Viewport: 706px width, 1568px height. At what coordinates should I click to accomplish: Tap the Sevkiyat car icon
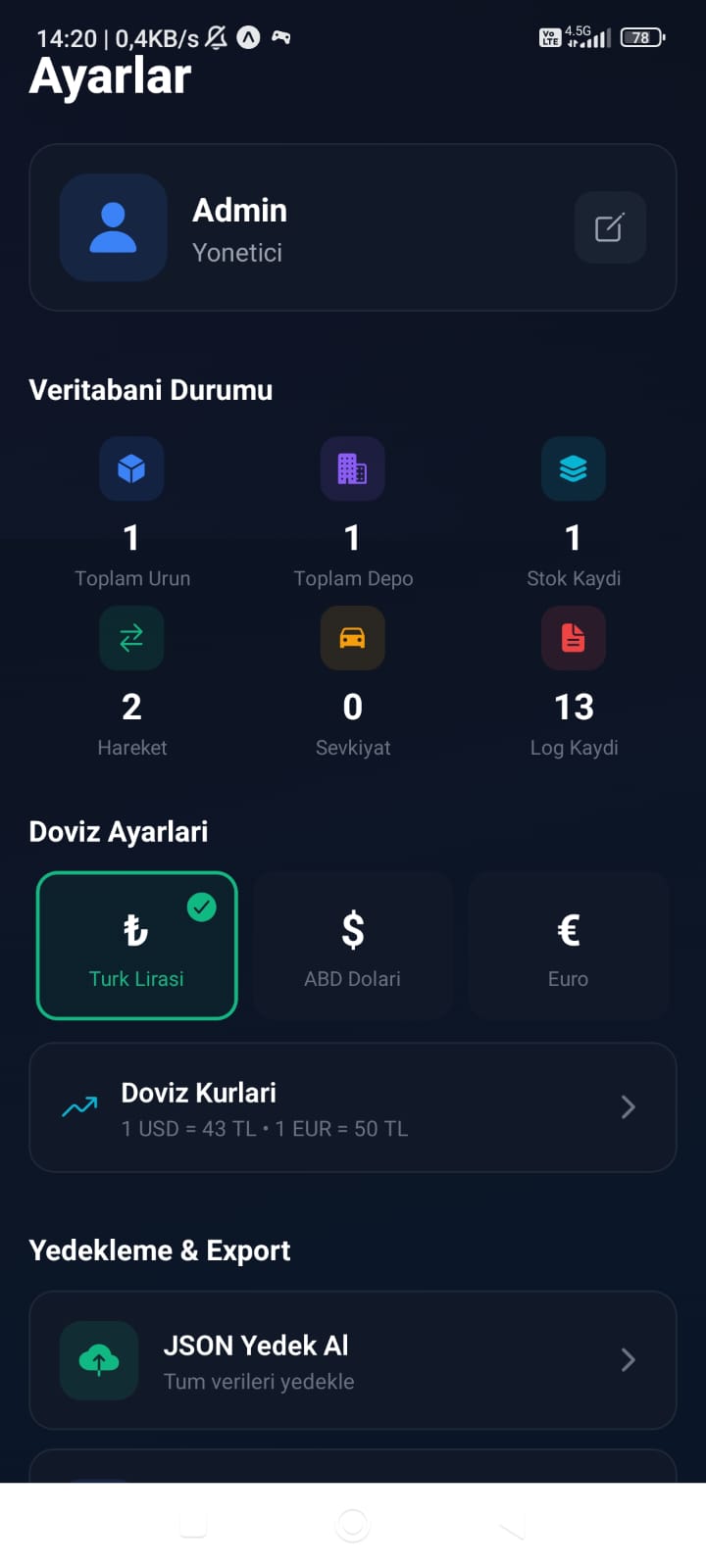(x=352, y=638)
